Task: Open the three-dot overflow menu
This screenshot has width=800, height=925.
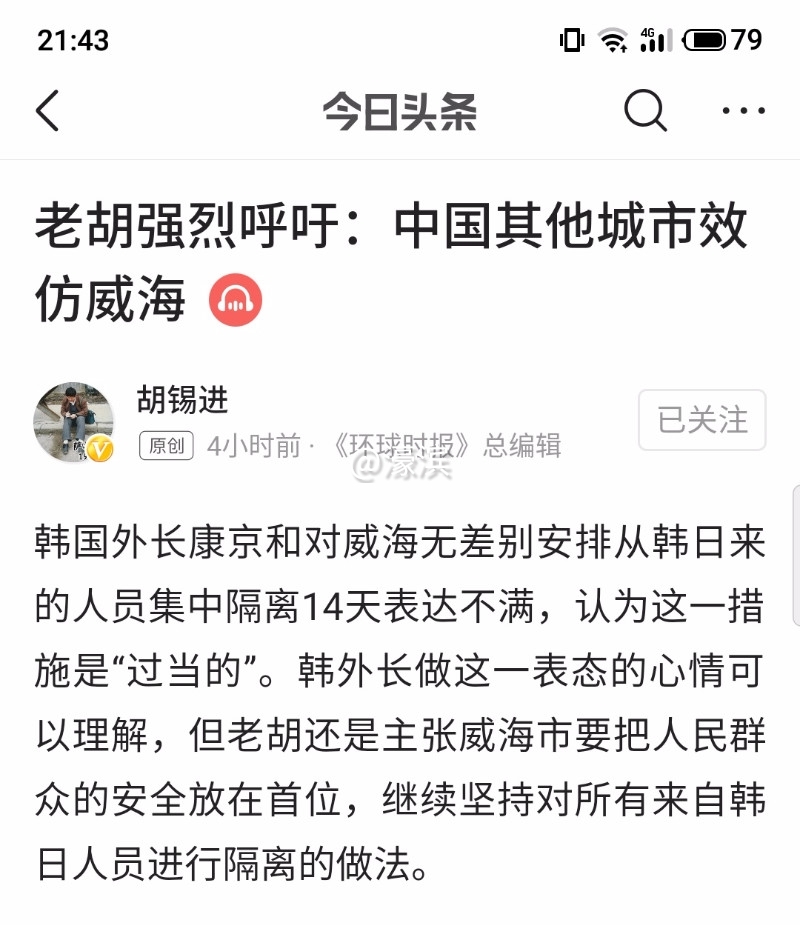Action: coord(742,110)
